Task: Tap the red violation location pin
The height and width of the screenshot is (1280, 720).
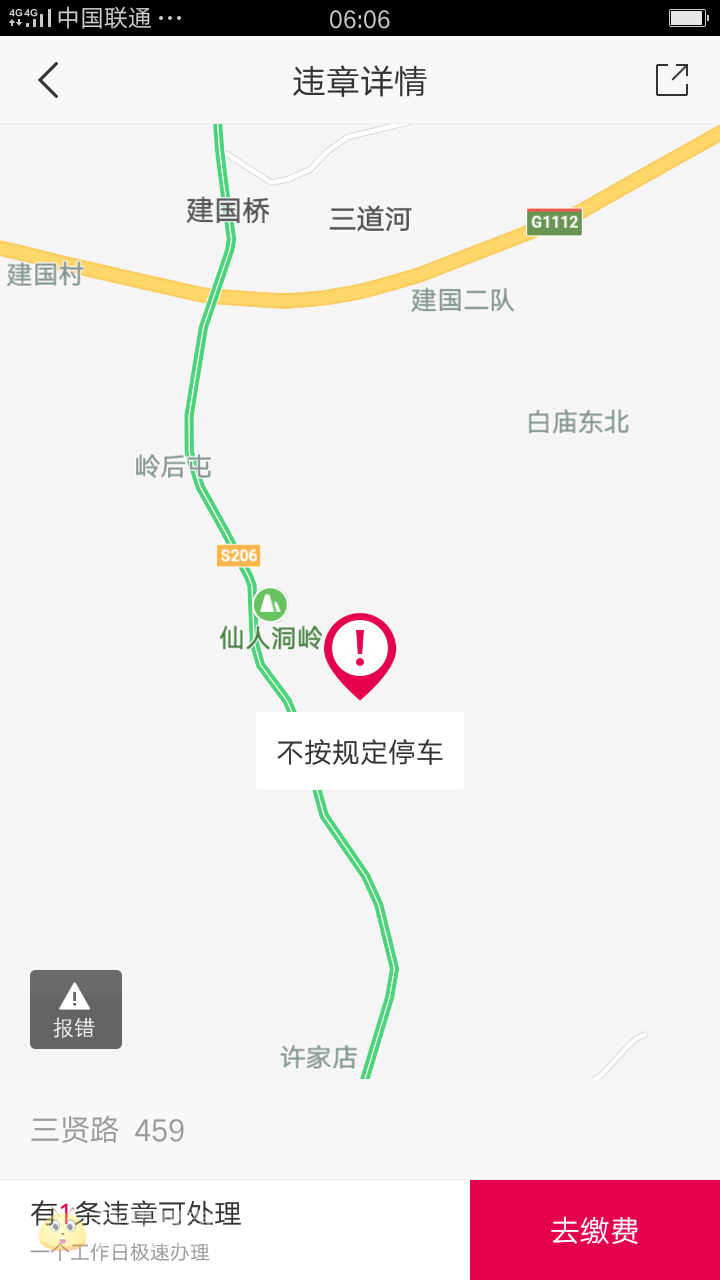Action: [360, 652]
